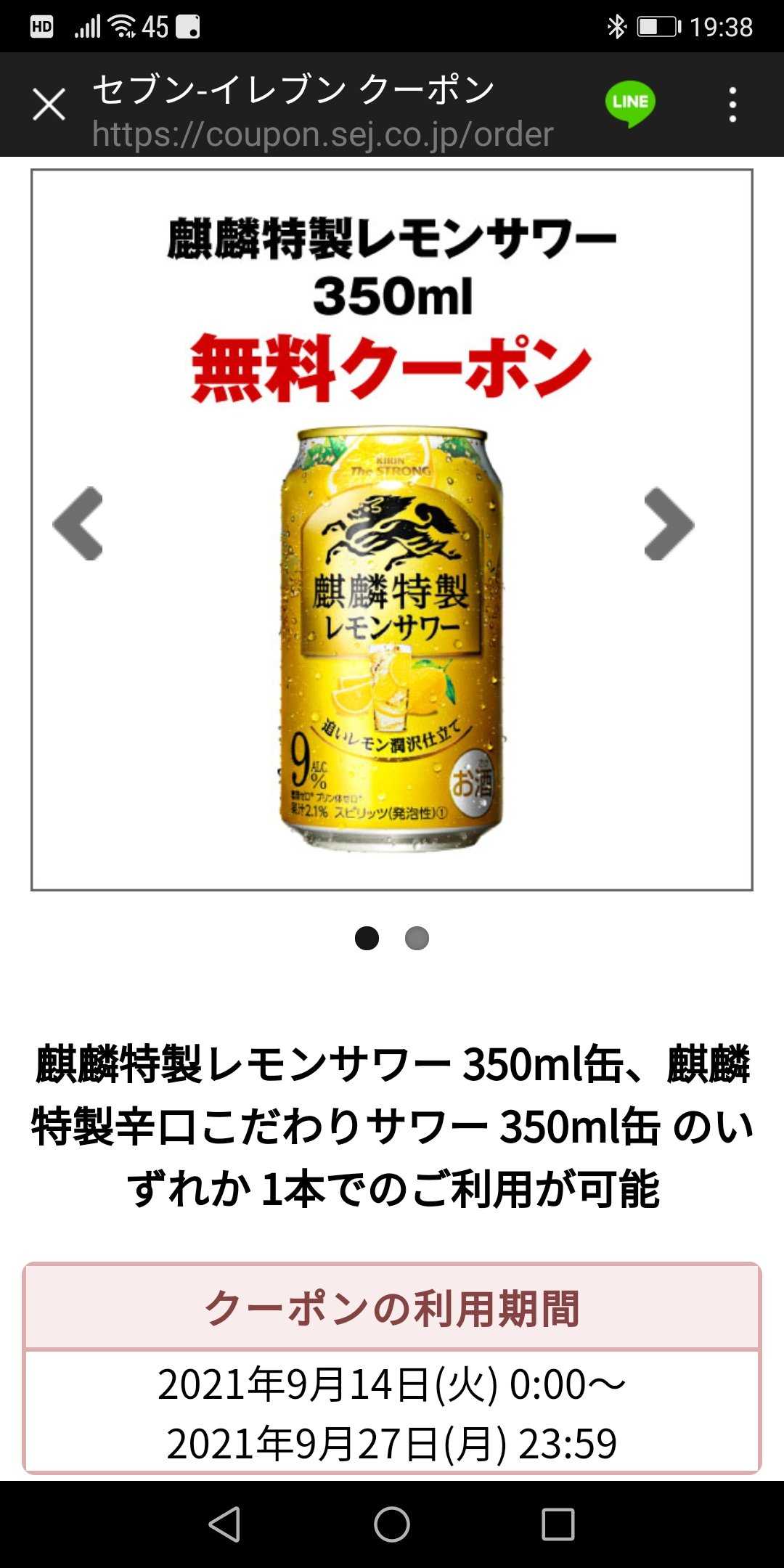Select the first carousel page dot
This screenshot has width=784, height=1568.
(x=367, y=938)
